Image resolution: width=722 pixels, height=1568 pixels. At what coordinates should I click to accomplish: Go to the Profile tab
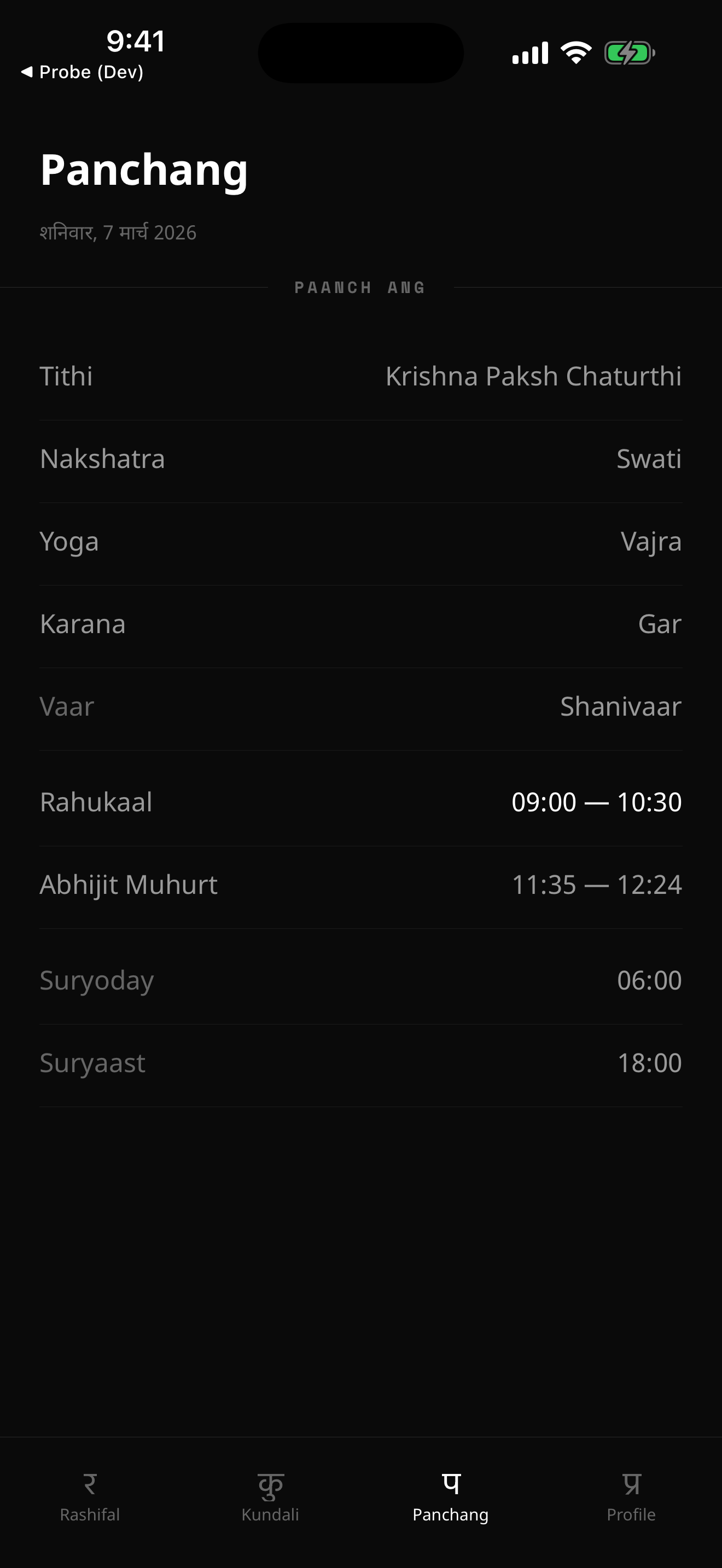(x=631, y=1496)
